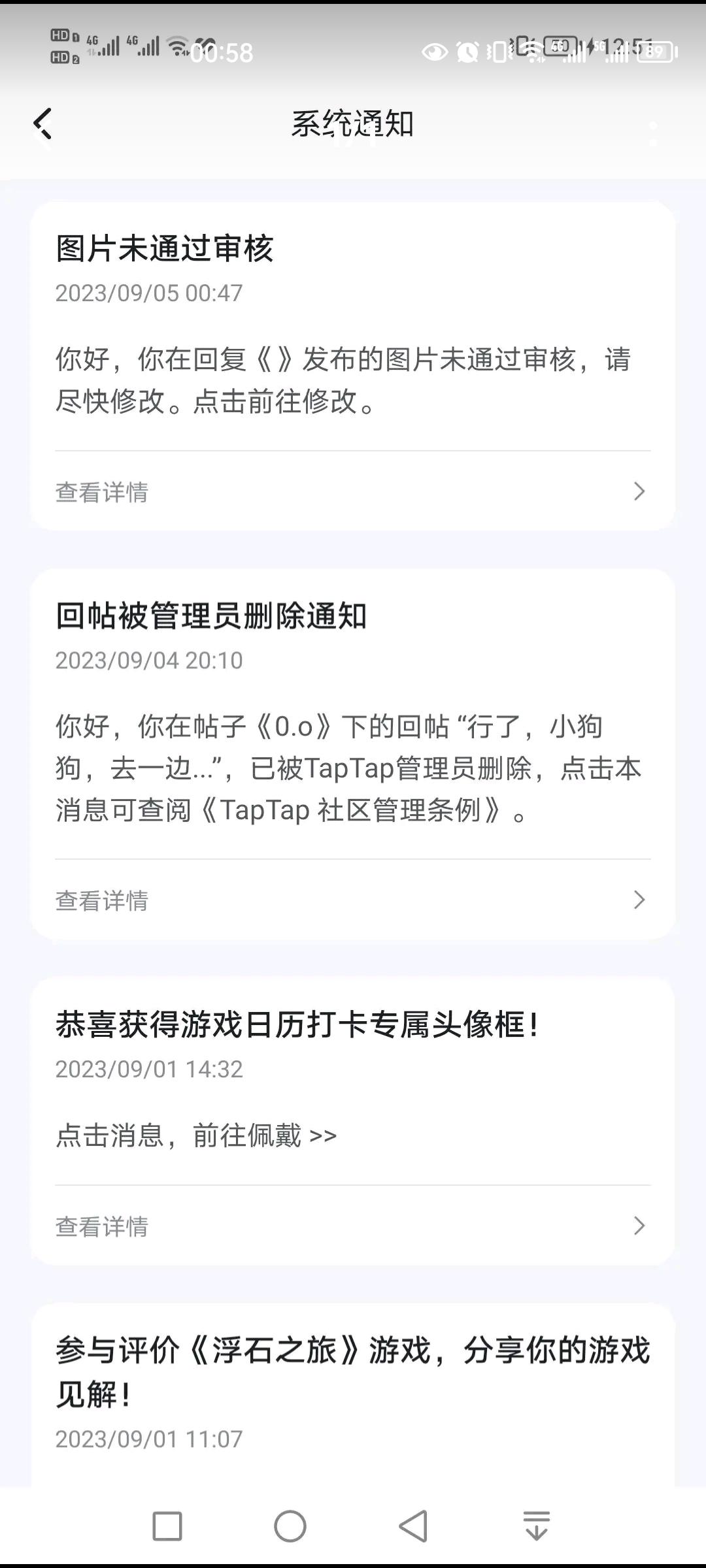Open the 参与评价《浮石之旅》 notification
Screen dimensions: 706x1568
353,1396
